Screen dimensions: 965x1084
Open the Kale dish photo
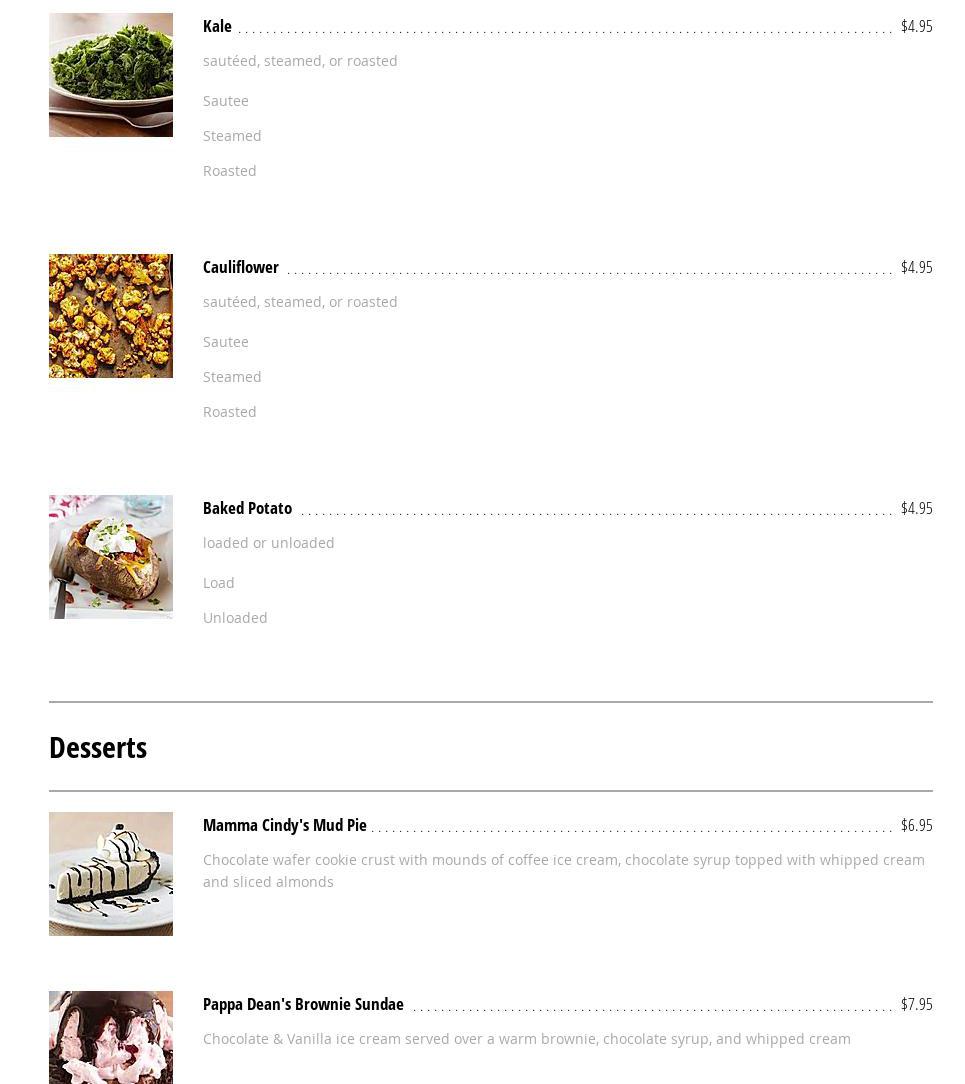[x=111, y=75]
